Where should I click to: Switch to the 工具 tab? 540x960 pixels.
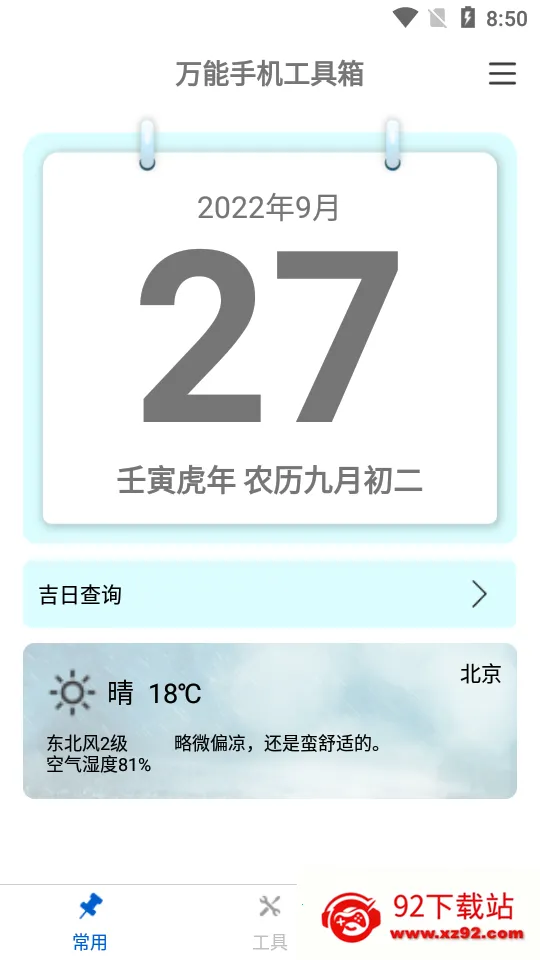pyautogui.click(x=270, y=923)
